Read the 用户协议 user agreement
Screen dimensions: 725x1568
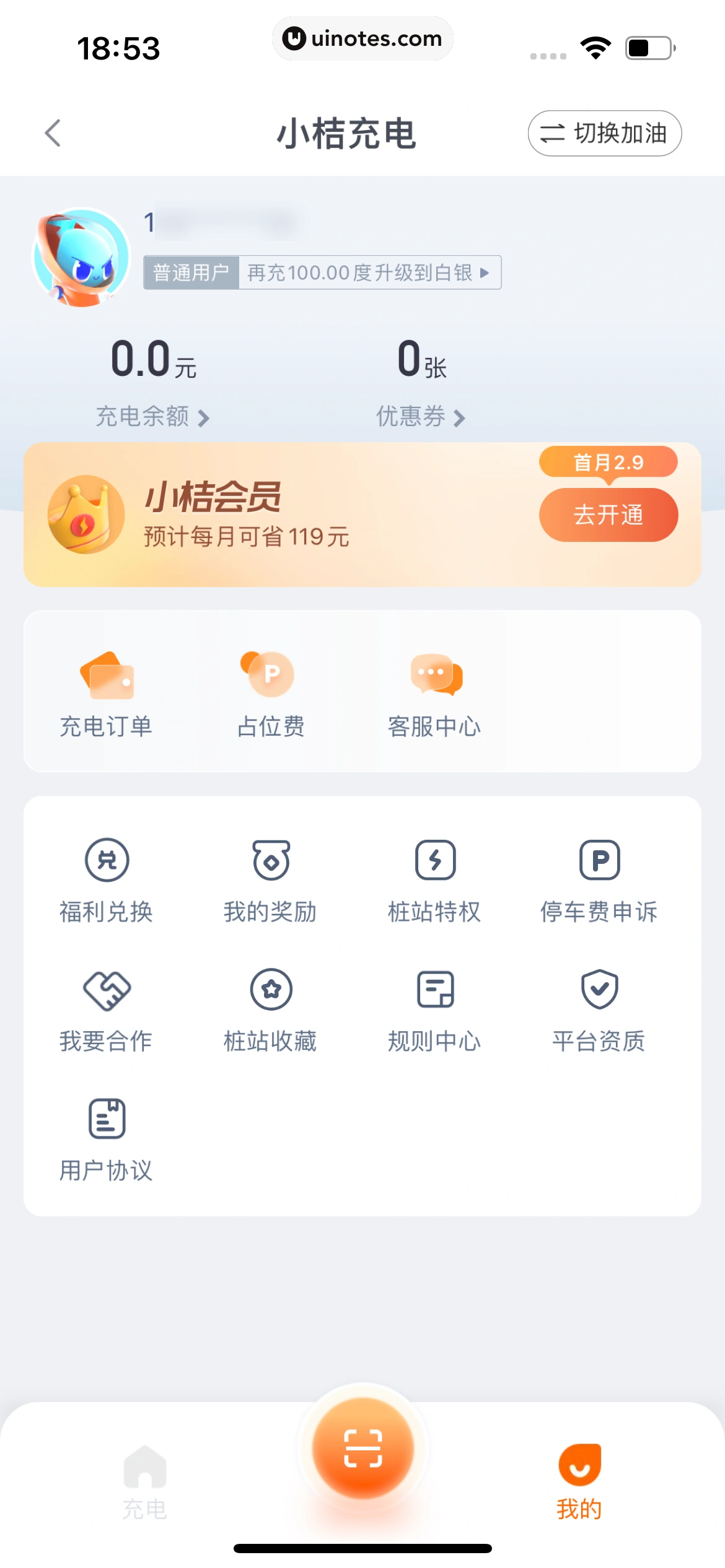click(107, 1138)
